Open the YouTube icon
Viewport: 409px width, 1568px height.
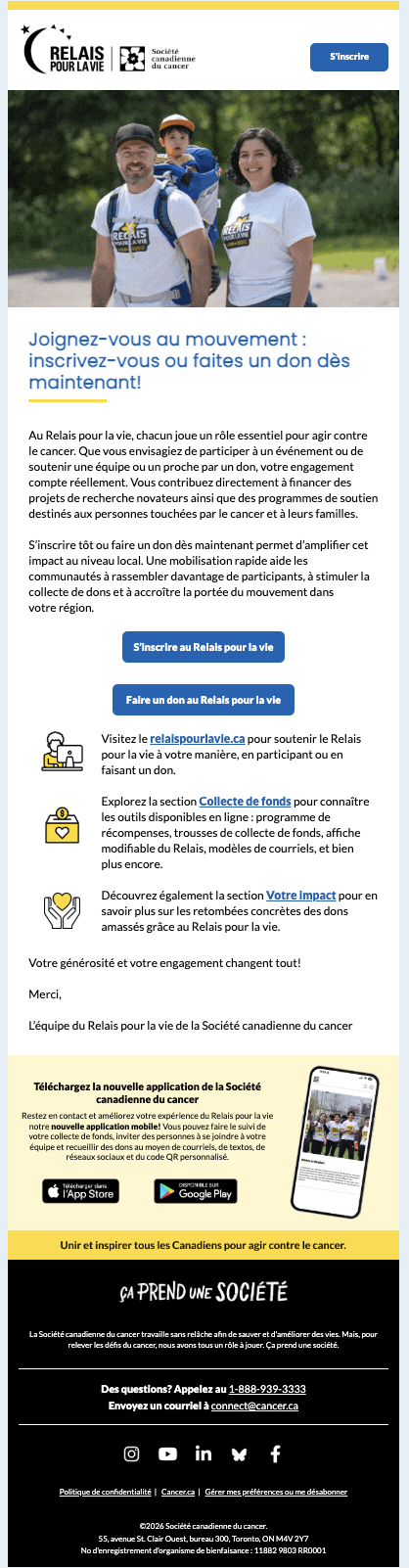coord(167,1453)
